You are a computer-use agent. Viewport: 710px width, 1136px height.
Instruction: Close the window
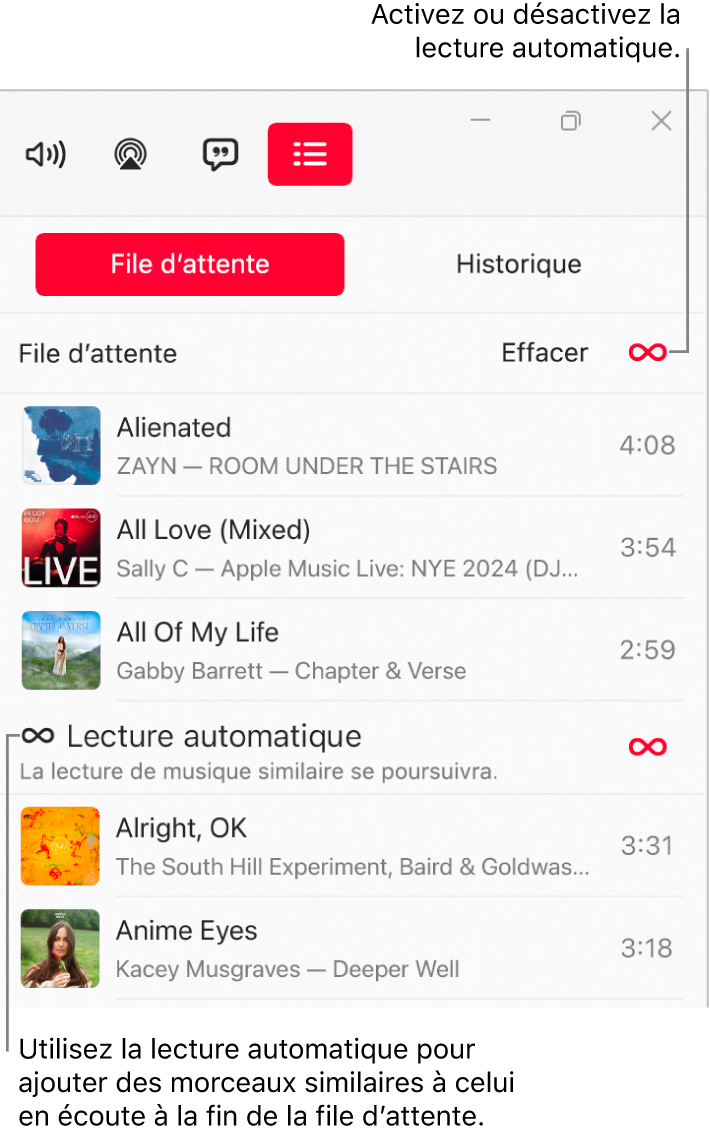point(661,121)
